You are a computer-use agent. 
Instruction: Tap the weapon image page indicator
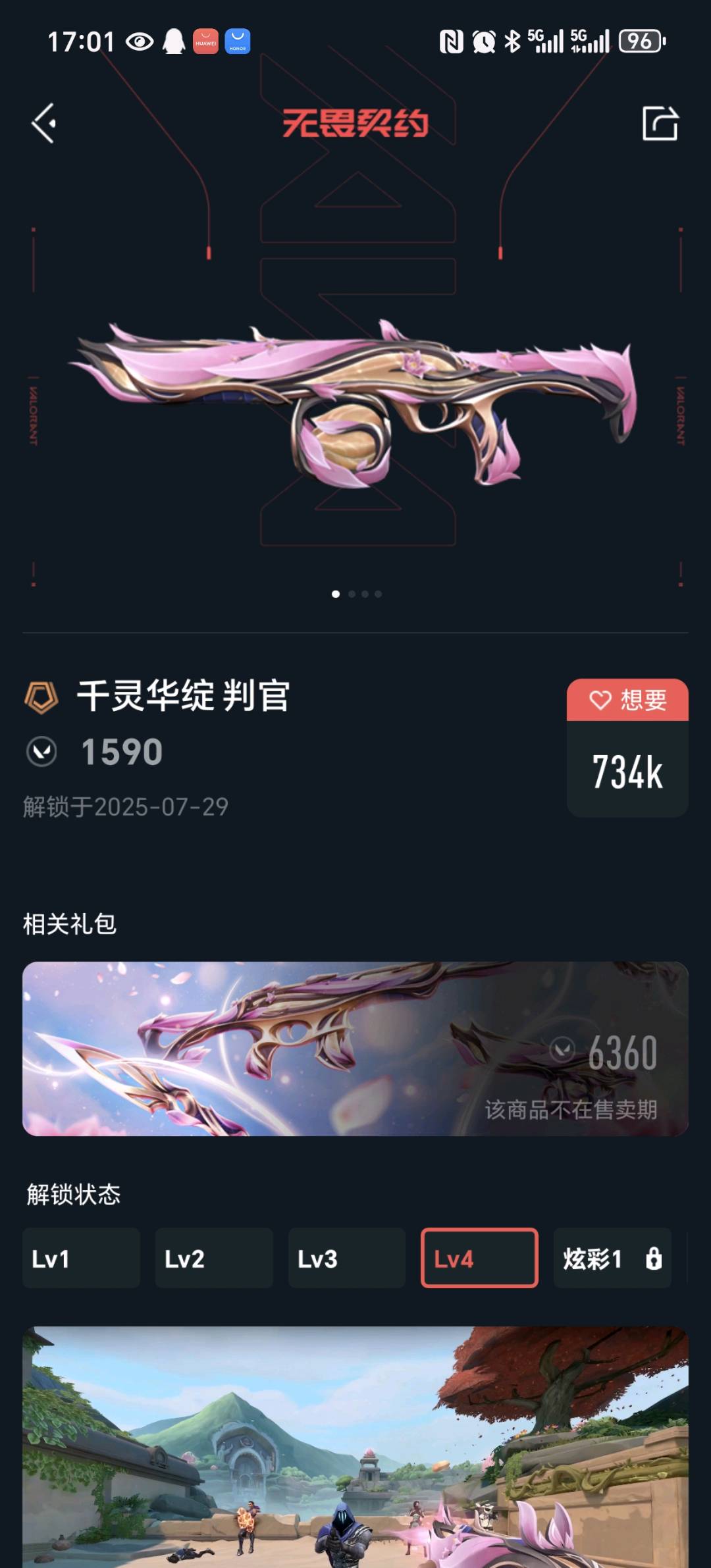[356, 594]
